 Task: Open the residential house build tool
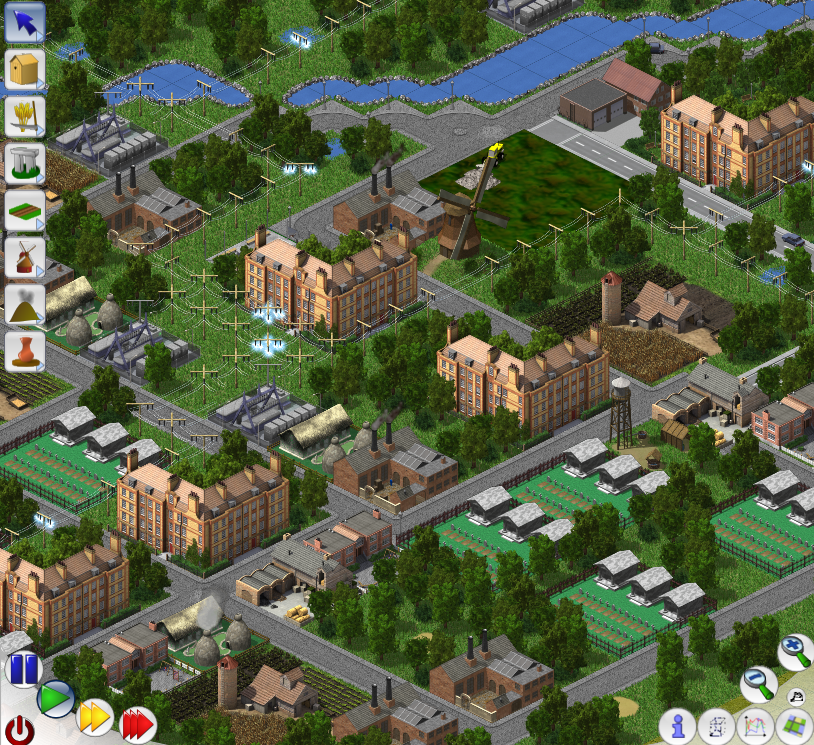(x=25, y=70)
